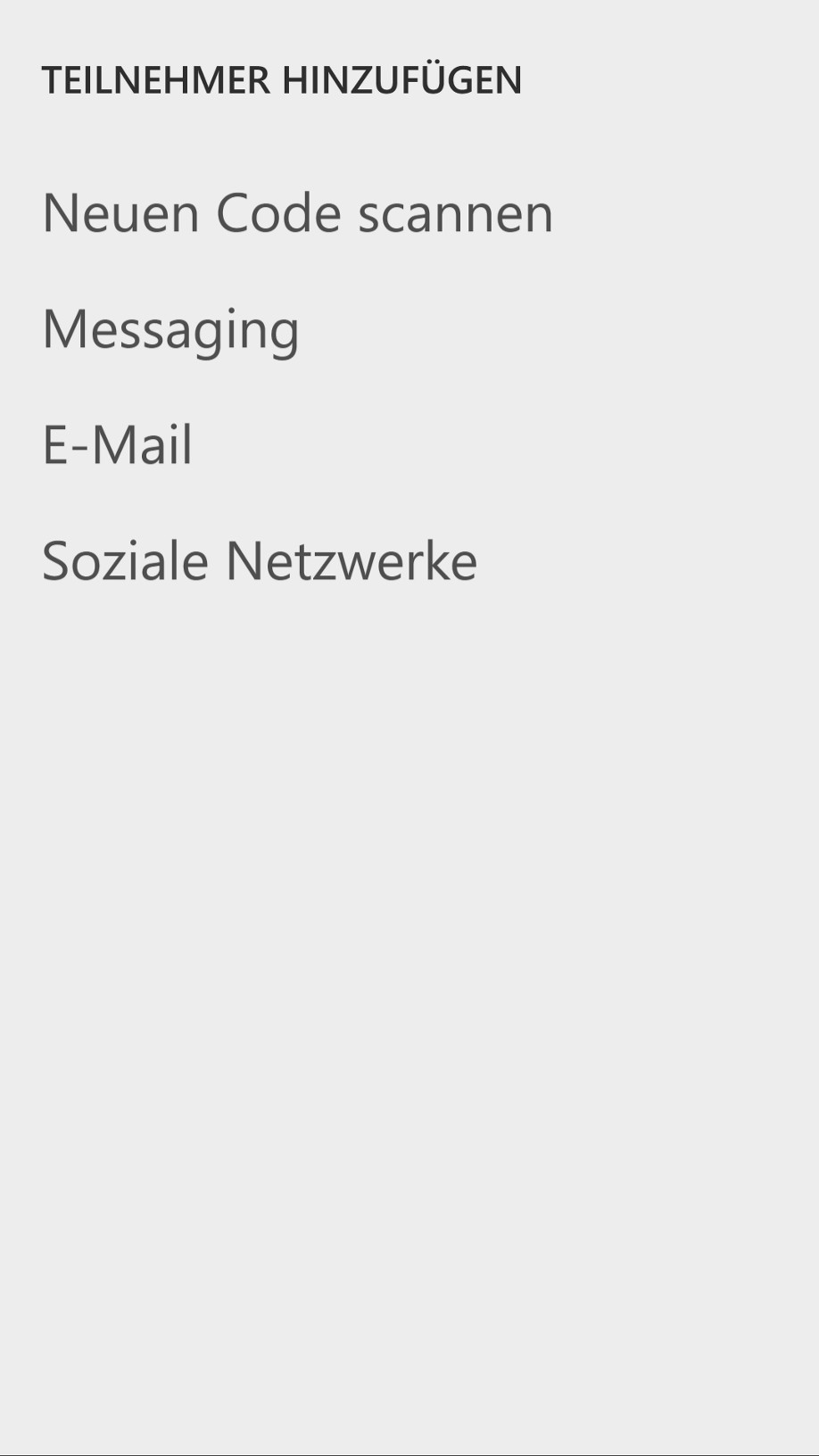Add participant via E-Mail

click(x=117, y=445)
